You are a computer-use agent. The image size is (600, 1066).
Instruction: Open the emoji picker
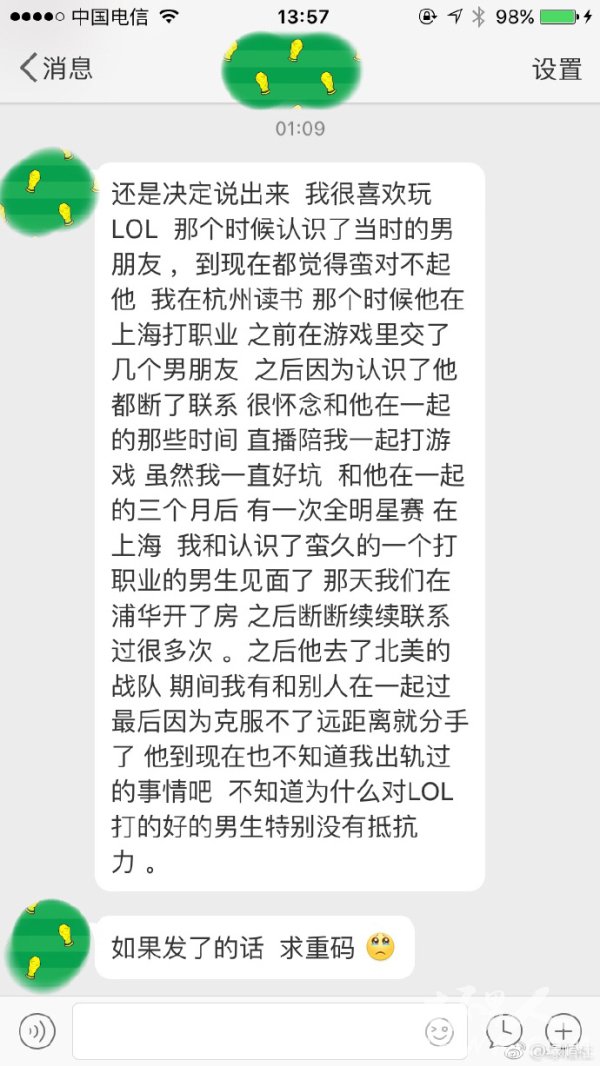click(439, 1032)
